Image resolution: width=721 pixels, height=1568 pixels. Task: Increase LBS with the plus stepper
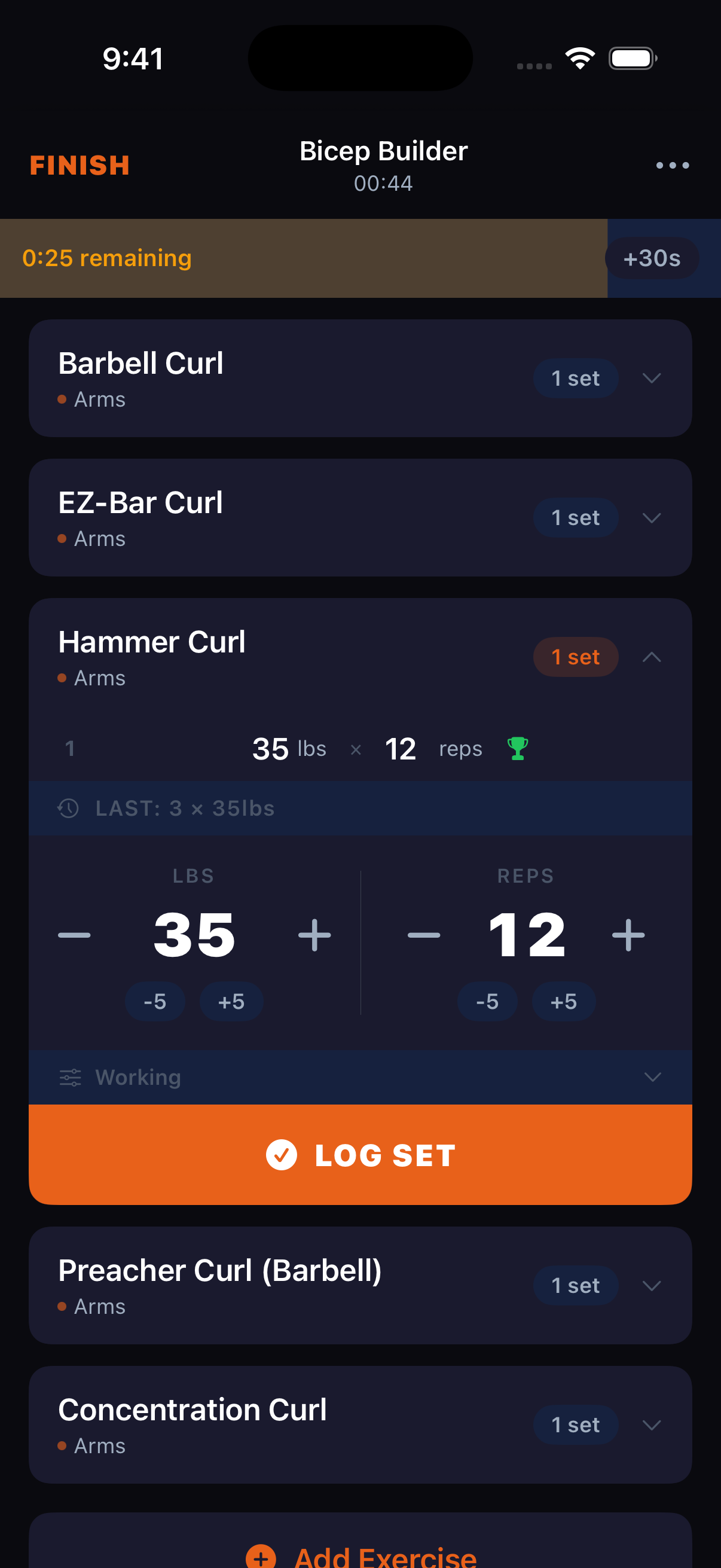(x=315, y=934)
